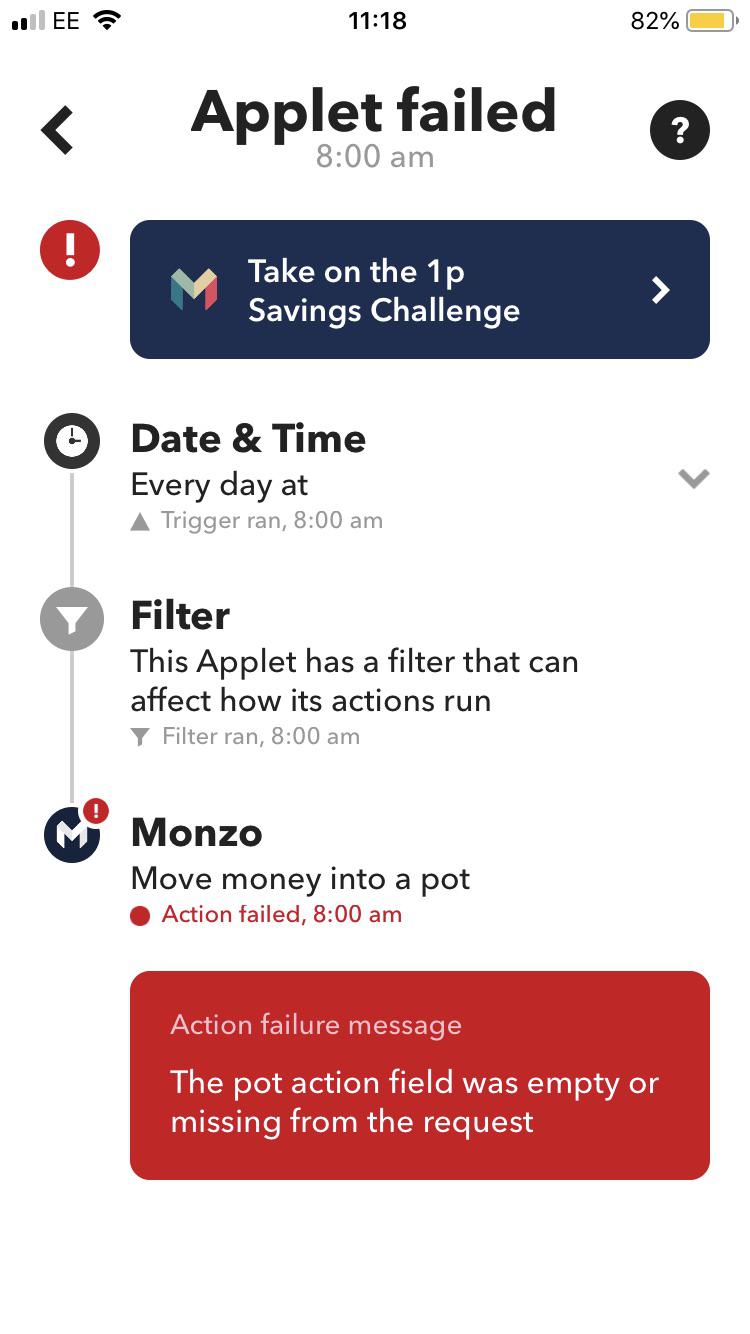Click the Monzo service icon with error badge
750x1334 pixels.
click(x=71, y=835)
